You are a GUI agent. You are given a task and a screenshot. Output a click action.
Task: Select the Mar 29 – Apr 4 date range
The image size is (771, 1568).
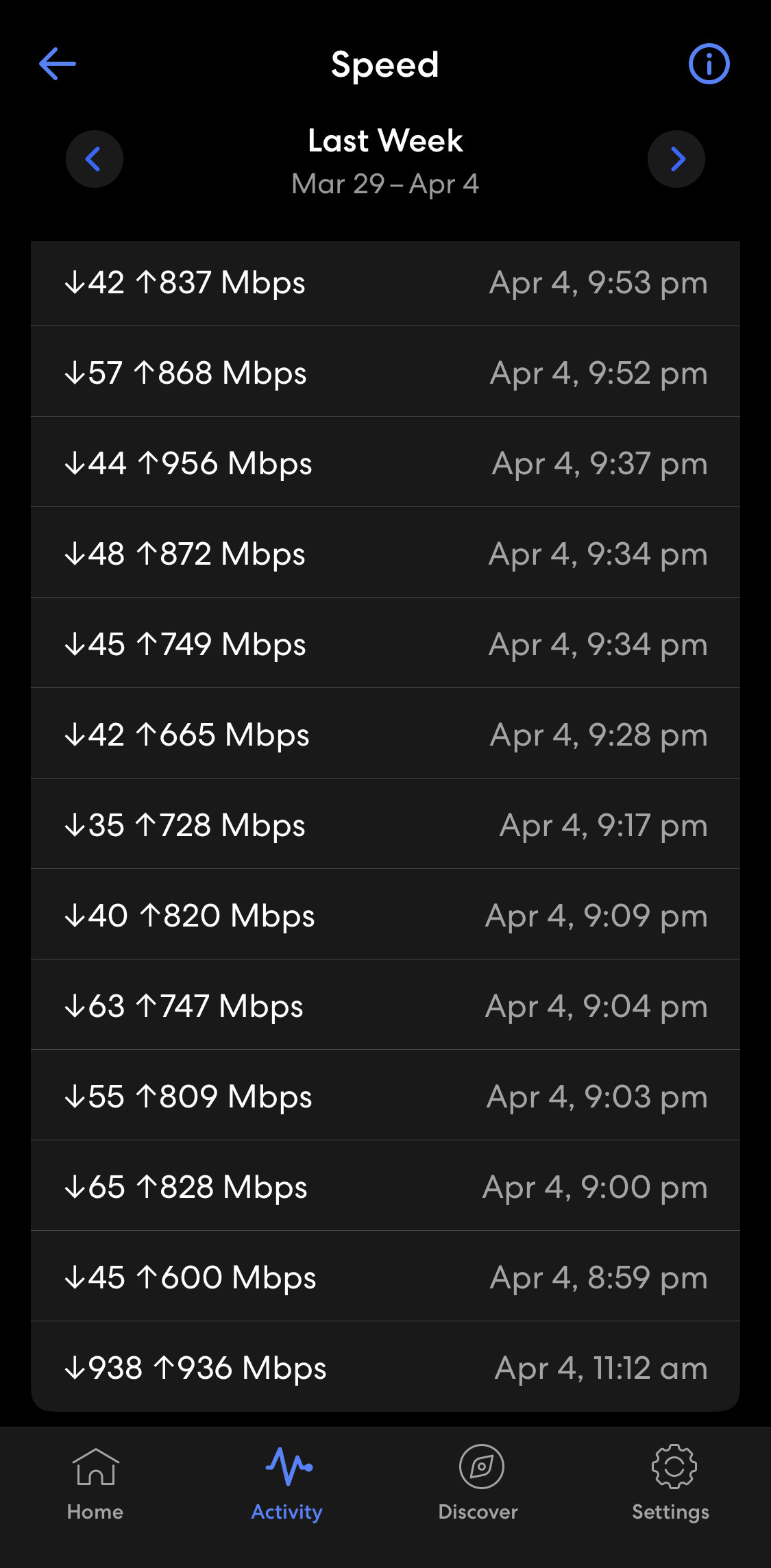click(385, 183)
